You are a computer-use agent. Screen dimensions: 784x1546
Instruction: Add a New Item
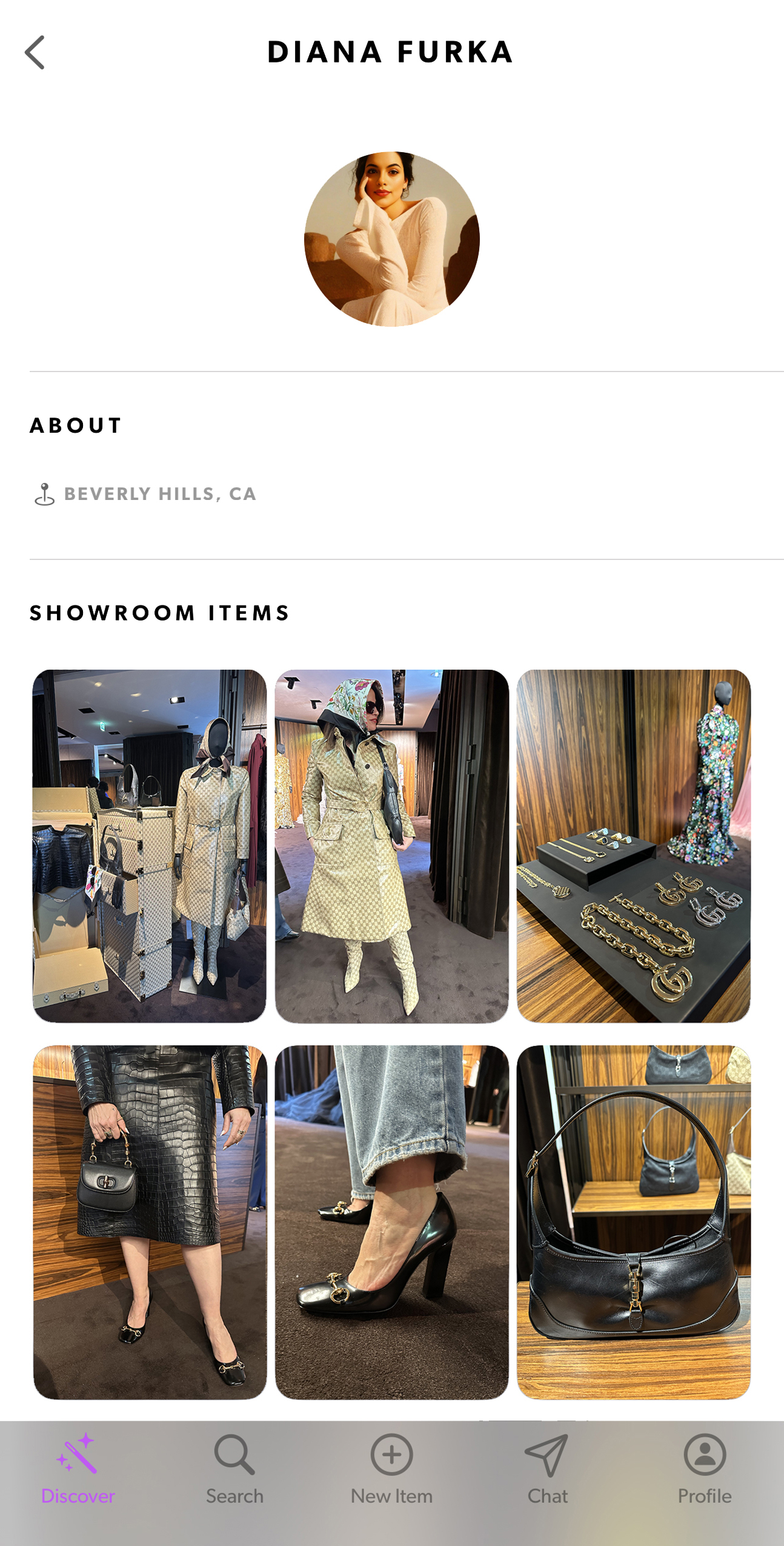[391, 1470]
